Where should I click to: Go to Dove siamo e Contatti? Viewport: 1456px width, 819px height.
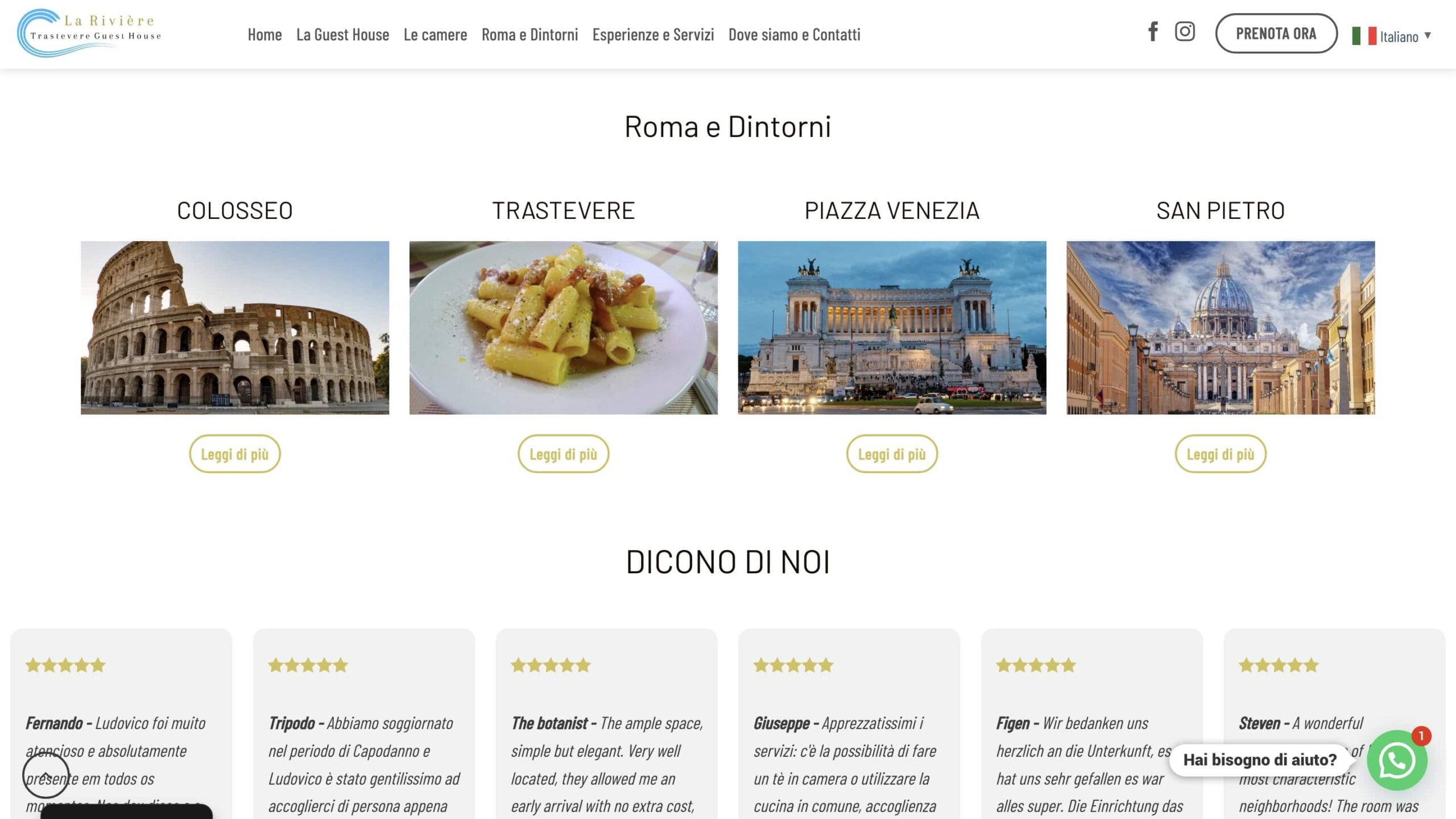click(794, 35)
